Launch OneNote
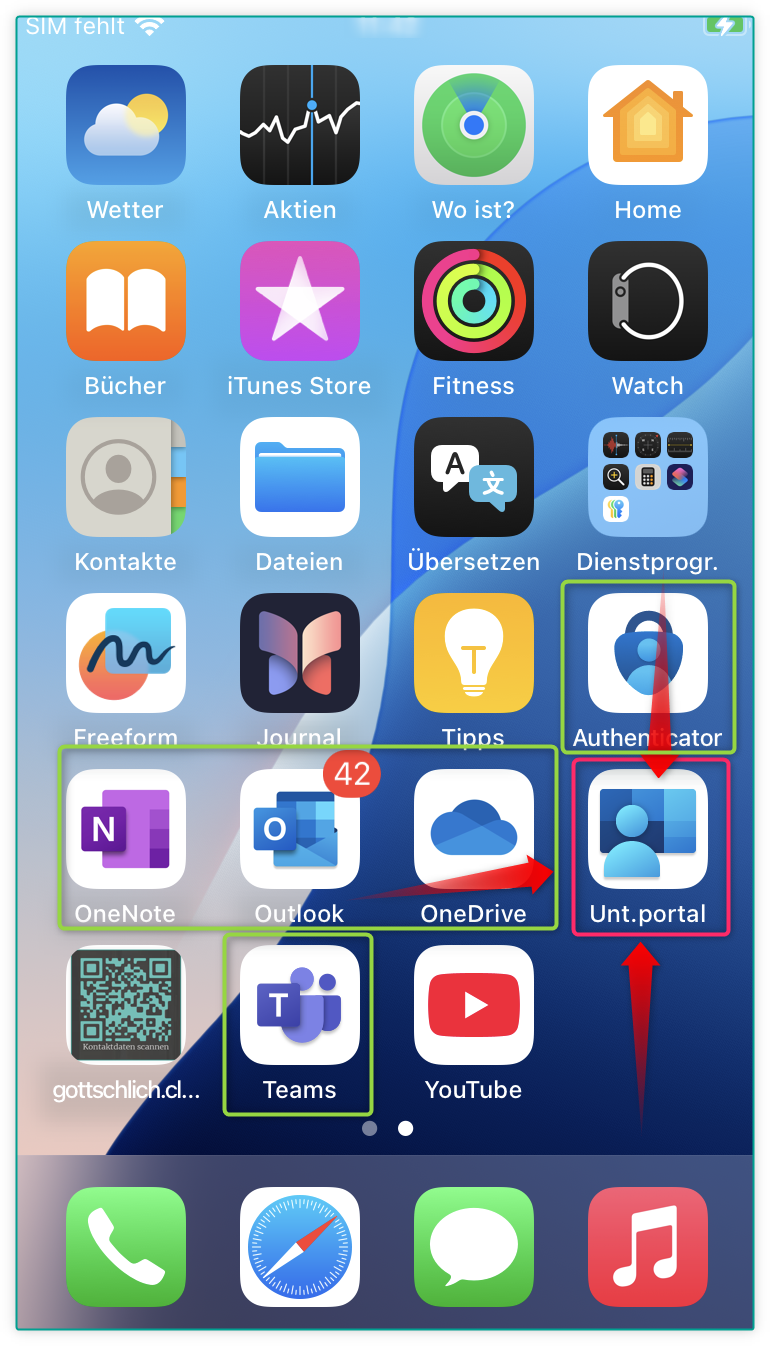Viewport: 770px width, 1346px height. [x=125, y=829]
